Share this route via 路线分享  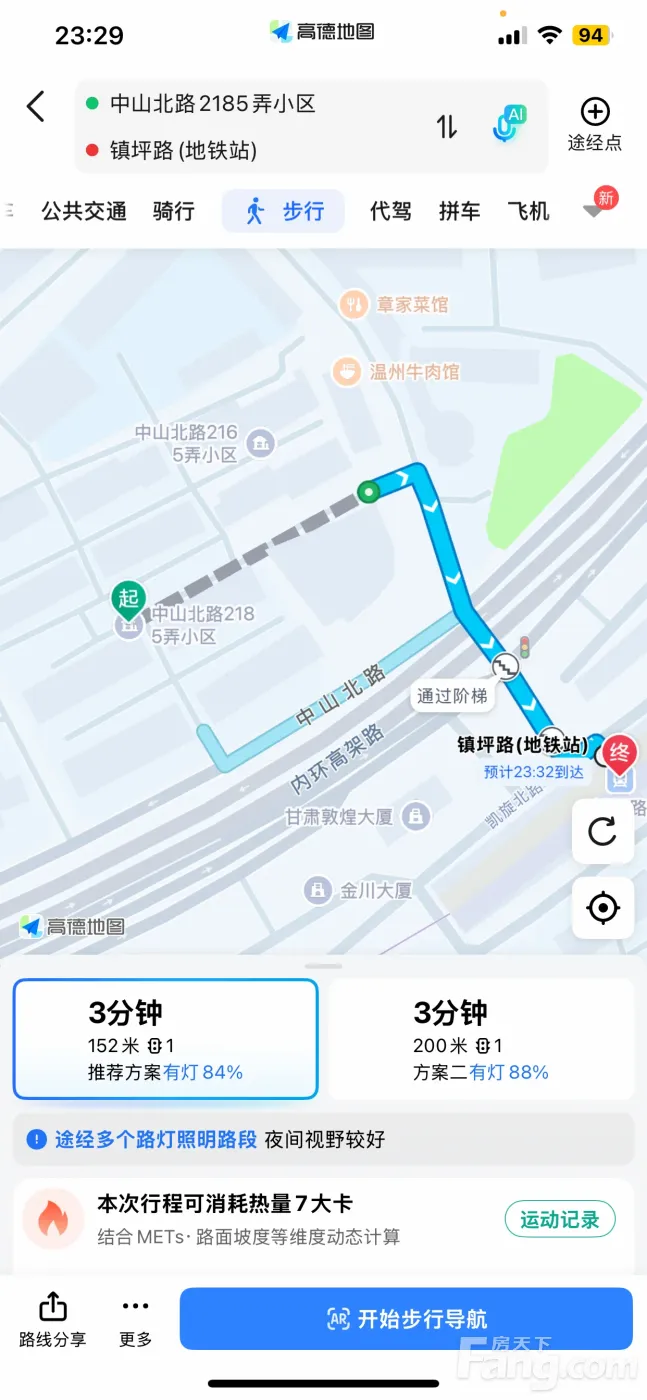(53, 1319)
